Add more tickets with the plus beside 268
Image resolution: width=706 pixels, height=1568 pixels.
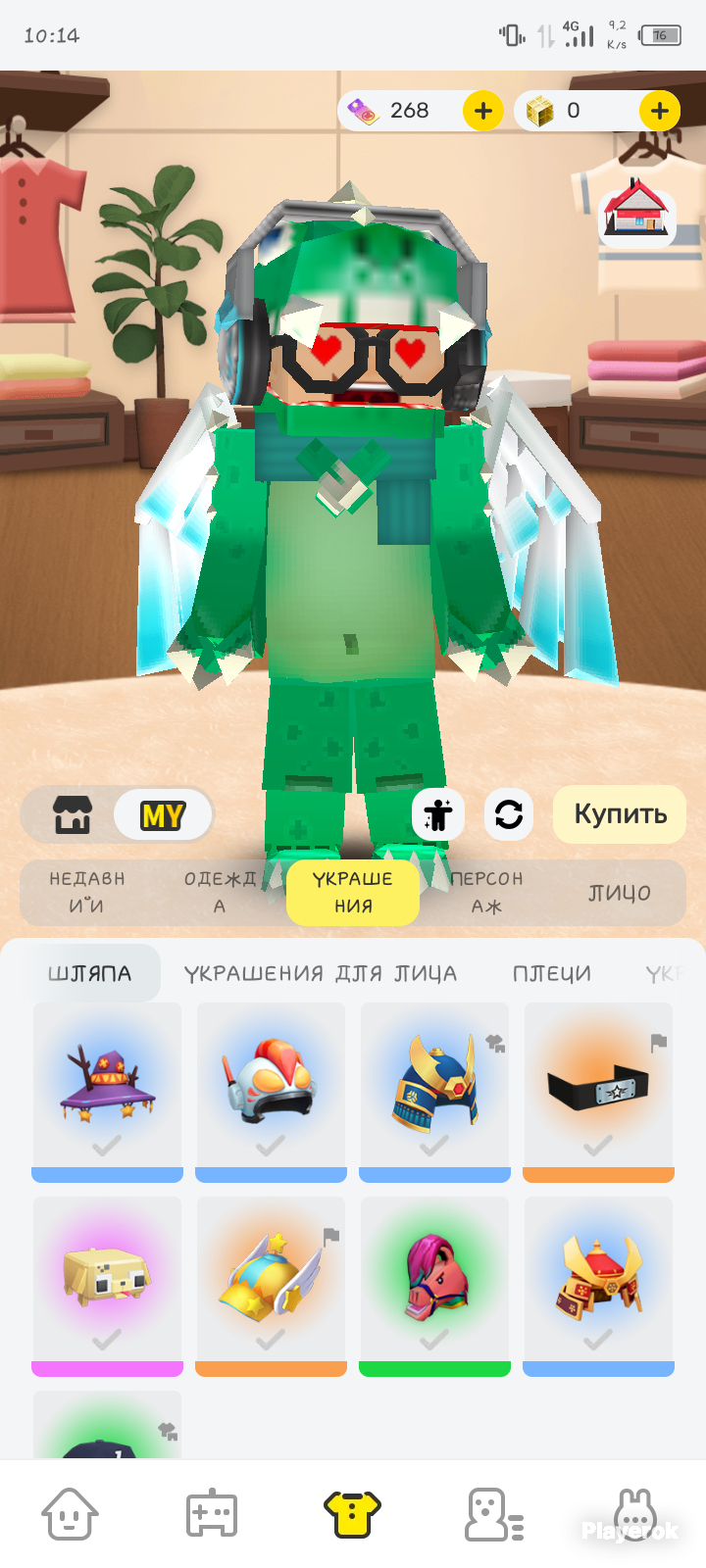click(x=482, y=111)
